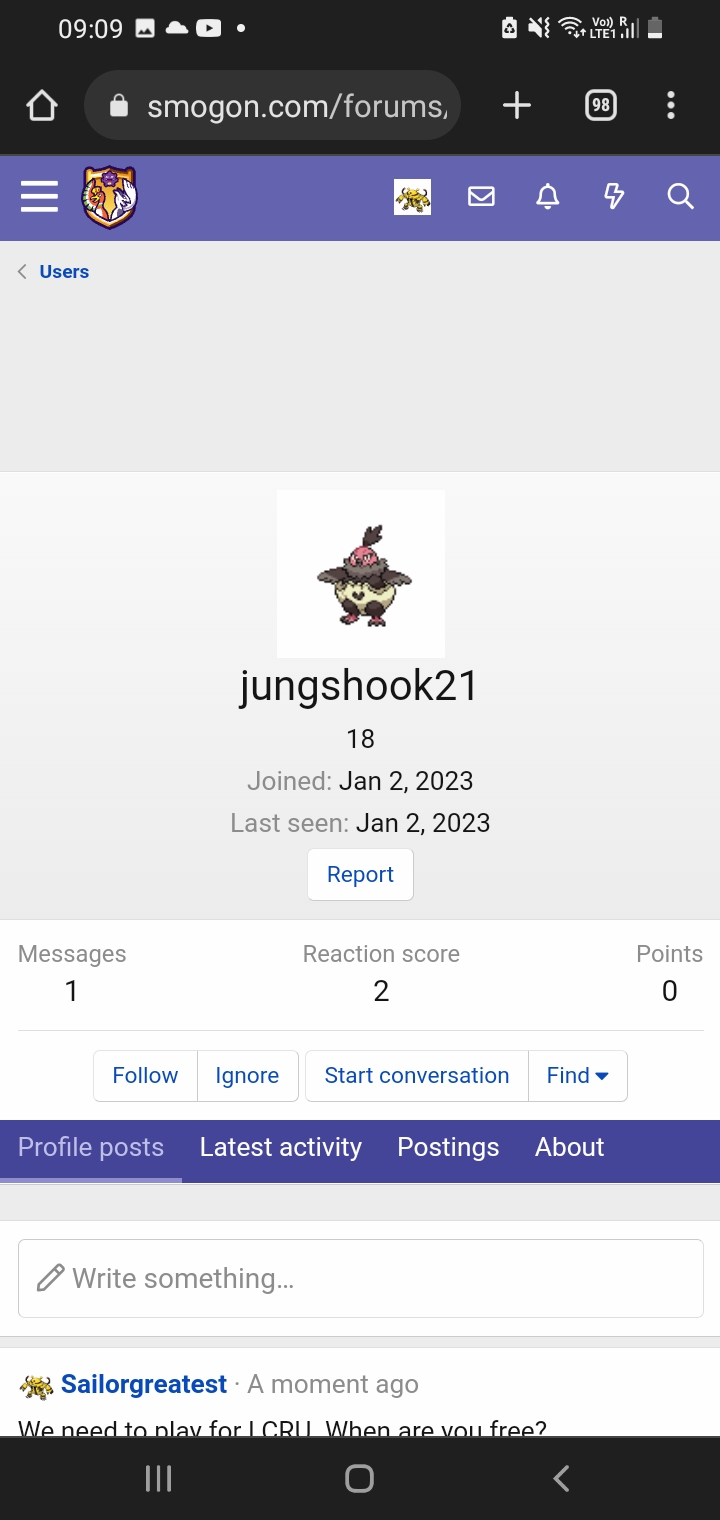Viewport: 720px width, 1520px height.
Task: Open Sailorgreatest's profile link
Action: [x=144, y=1384]
